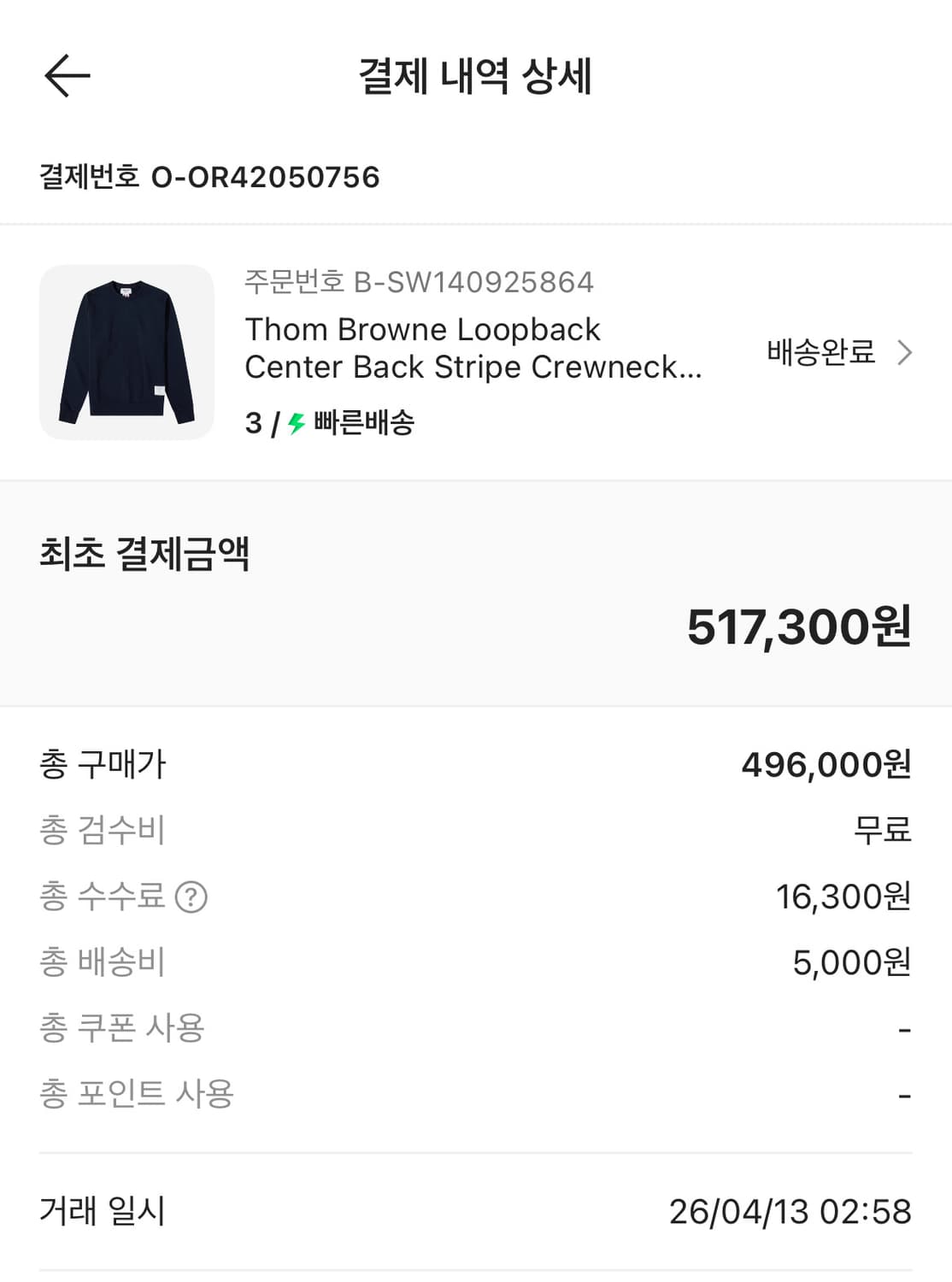Viewport: 952px width, 1282px height.
Task: Select payment number O-OR42050756
Action: pos(210,179)
